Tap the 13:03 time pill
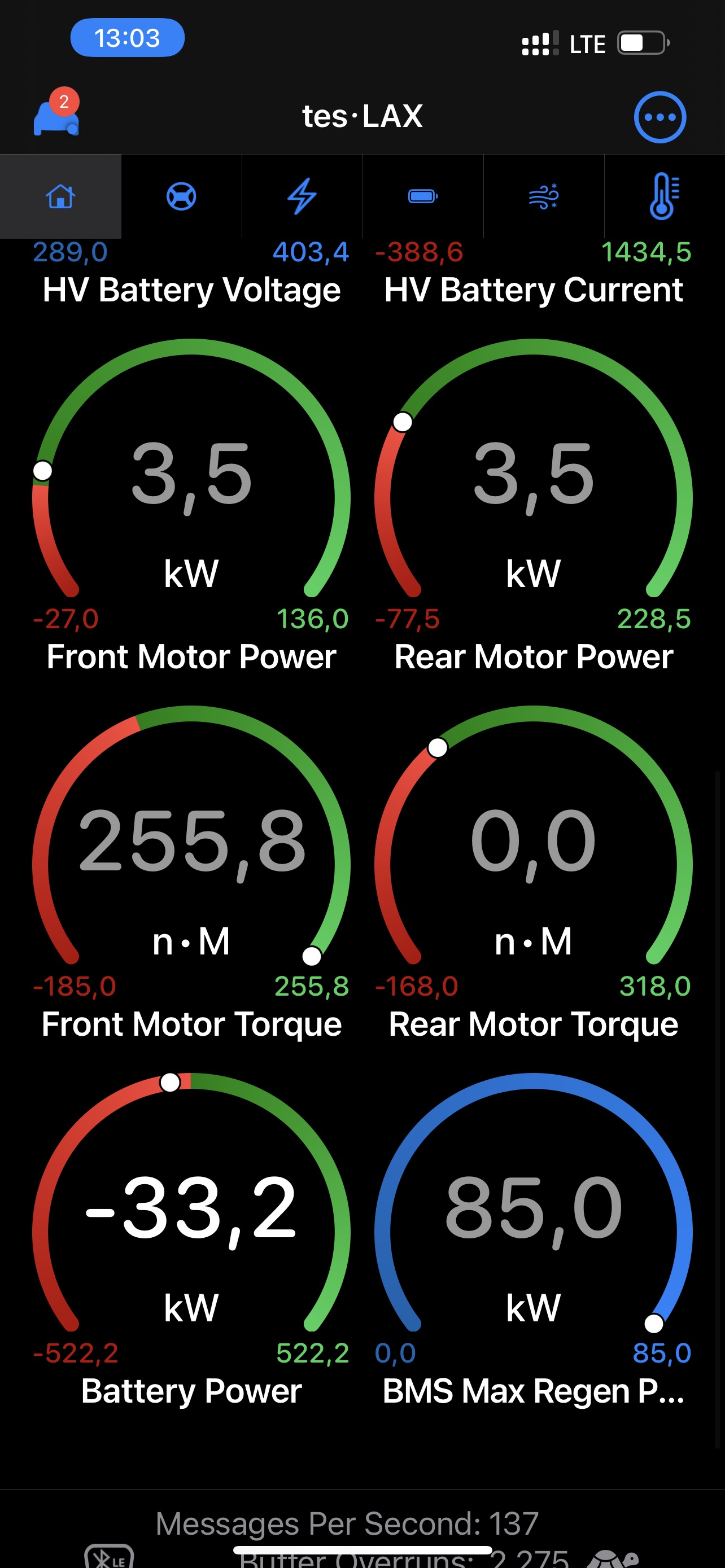The height and width of the screenshot is (1568, 725). (x=127, y=38)
